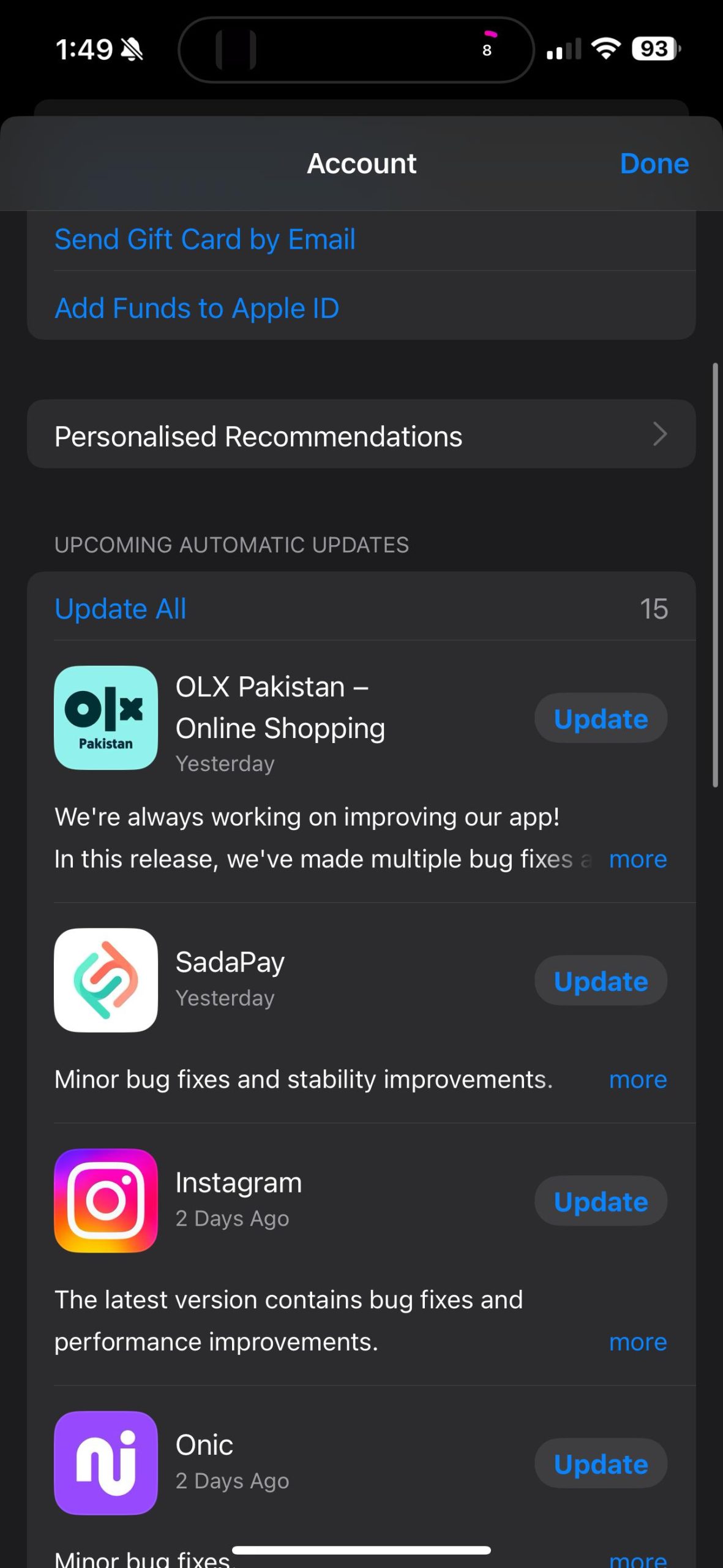Select Add Funds to Apple ID
The height and width of the screenshot is (1568, 723).
pyautogui.click(x=197, y=308)
